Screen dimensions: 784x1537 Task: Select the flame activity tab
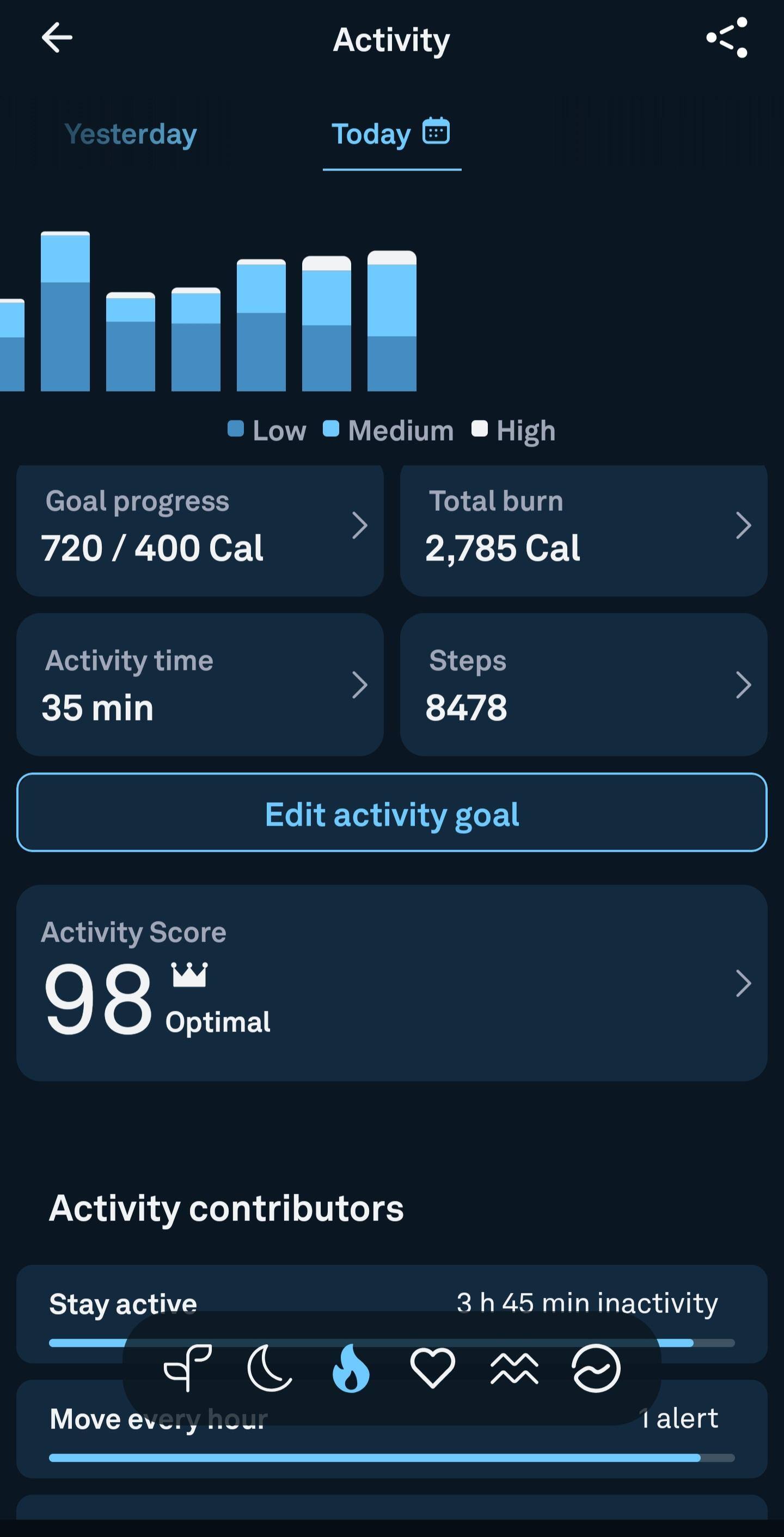pos(351,1368)
